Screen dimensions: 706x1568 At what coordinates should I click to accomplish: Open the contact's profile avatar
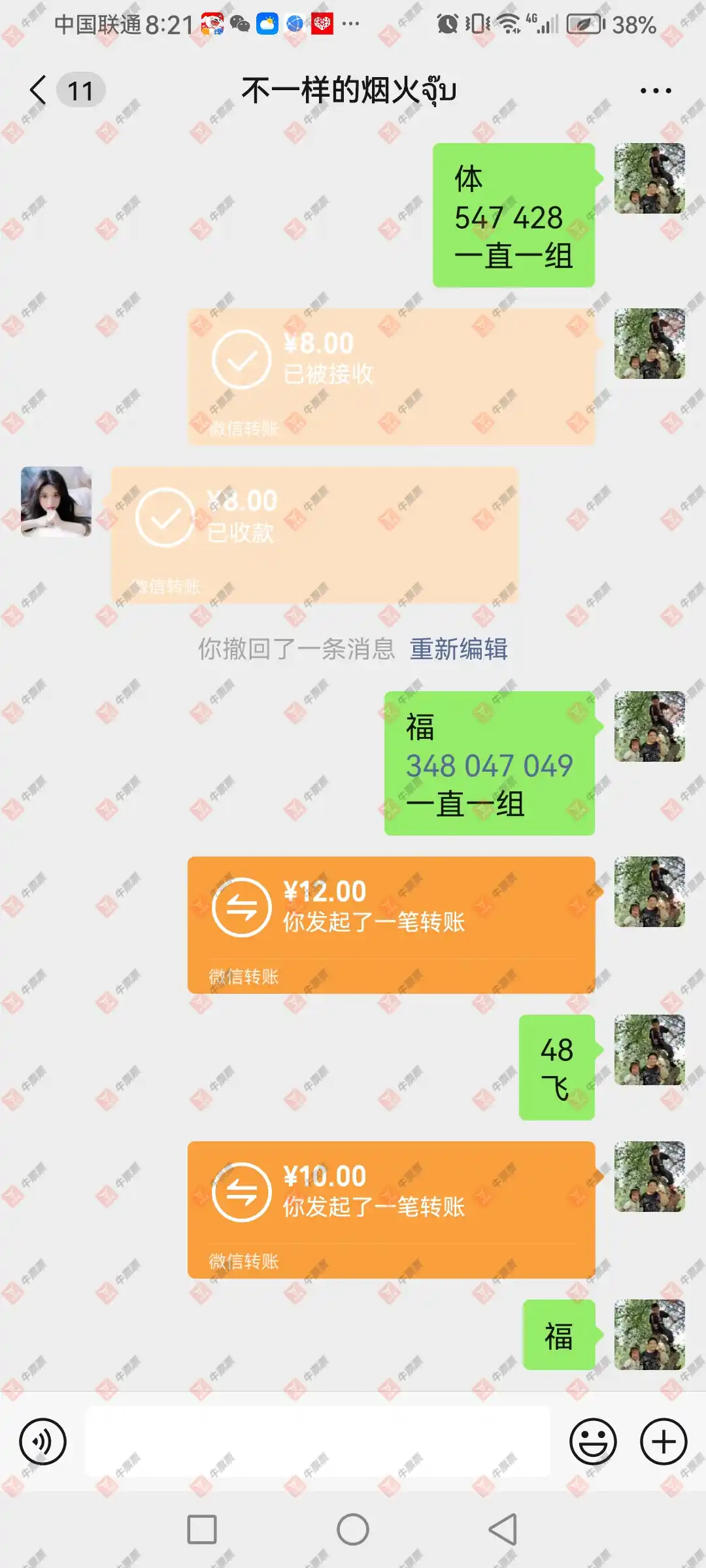(x=56, y=501)
